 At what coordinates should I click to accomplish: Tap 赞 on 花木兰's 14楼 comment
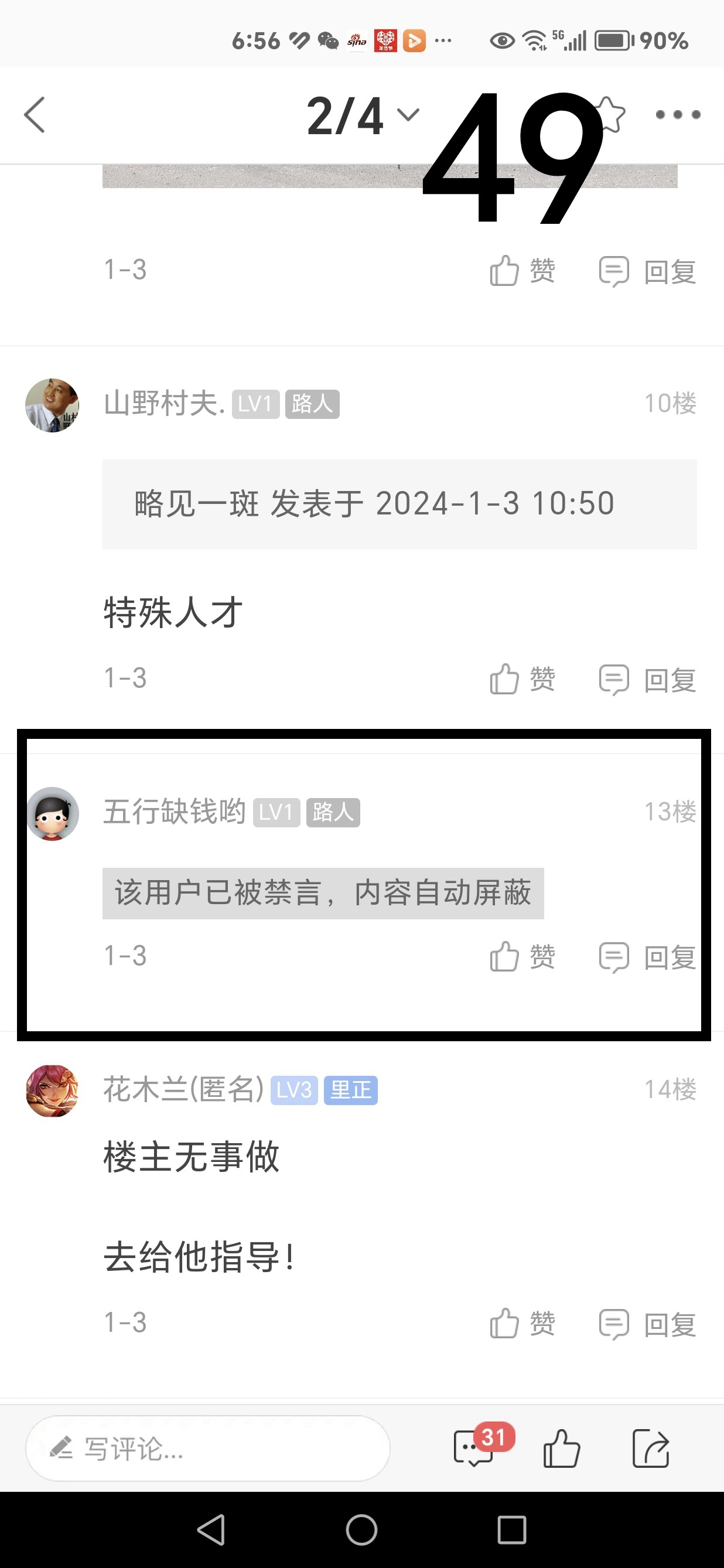[522, 1321]
